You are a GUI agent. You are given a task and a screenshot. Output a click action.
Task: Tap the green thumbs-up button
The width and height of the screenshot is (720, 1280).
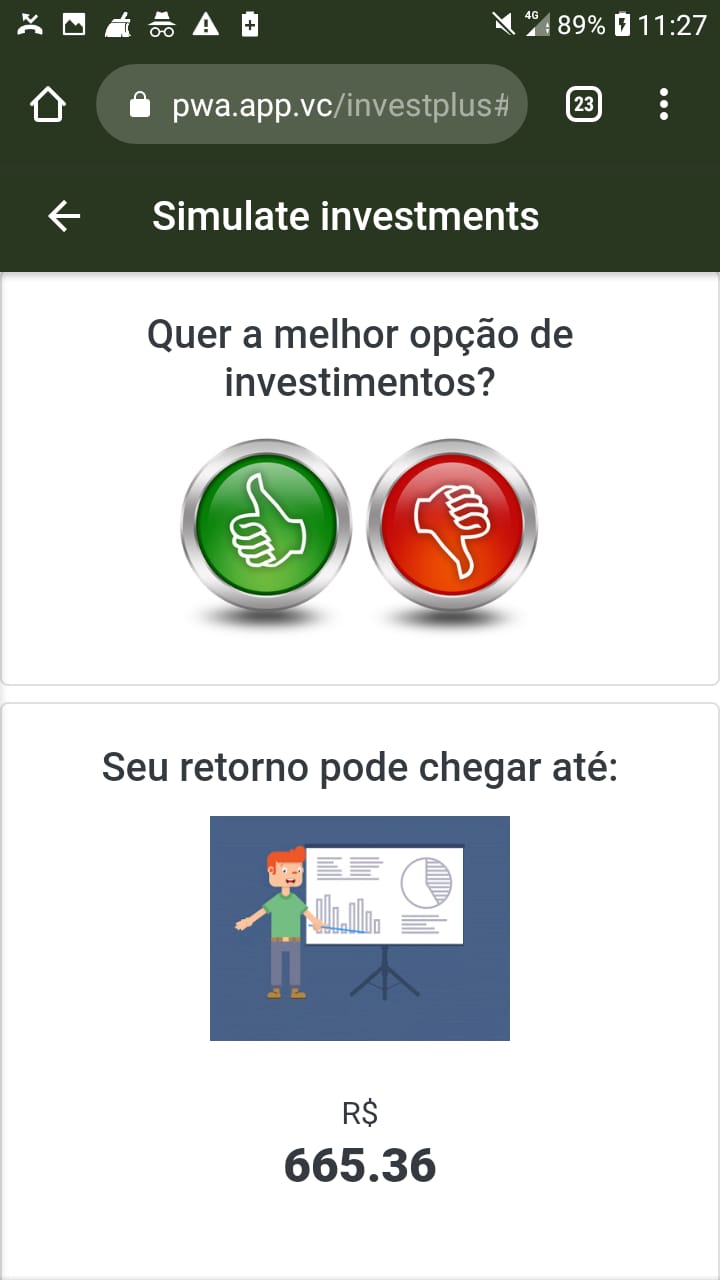coord(266,524)
